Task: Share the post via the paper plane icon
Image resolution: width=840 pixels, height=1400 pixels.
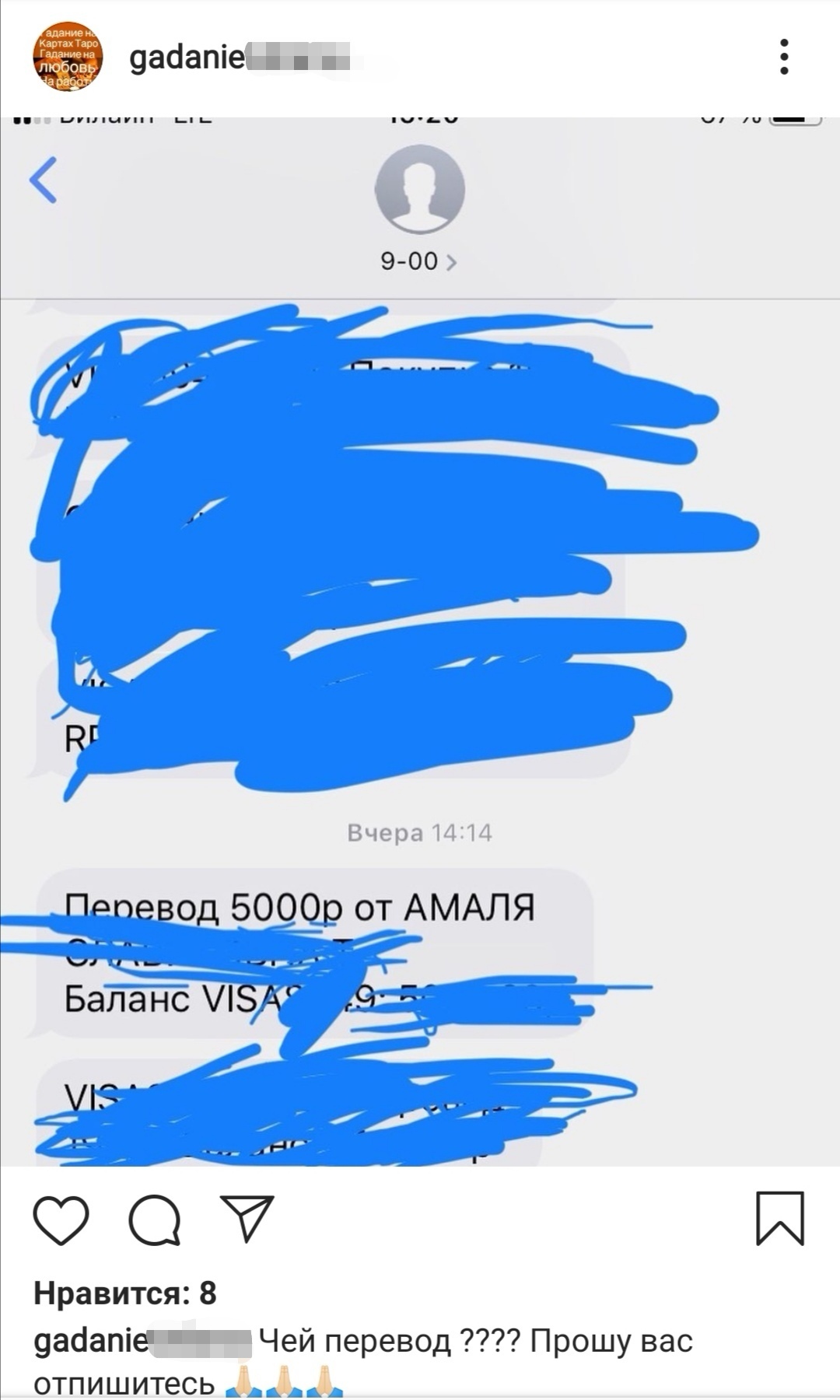Action: [247, 1217]
